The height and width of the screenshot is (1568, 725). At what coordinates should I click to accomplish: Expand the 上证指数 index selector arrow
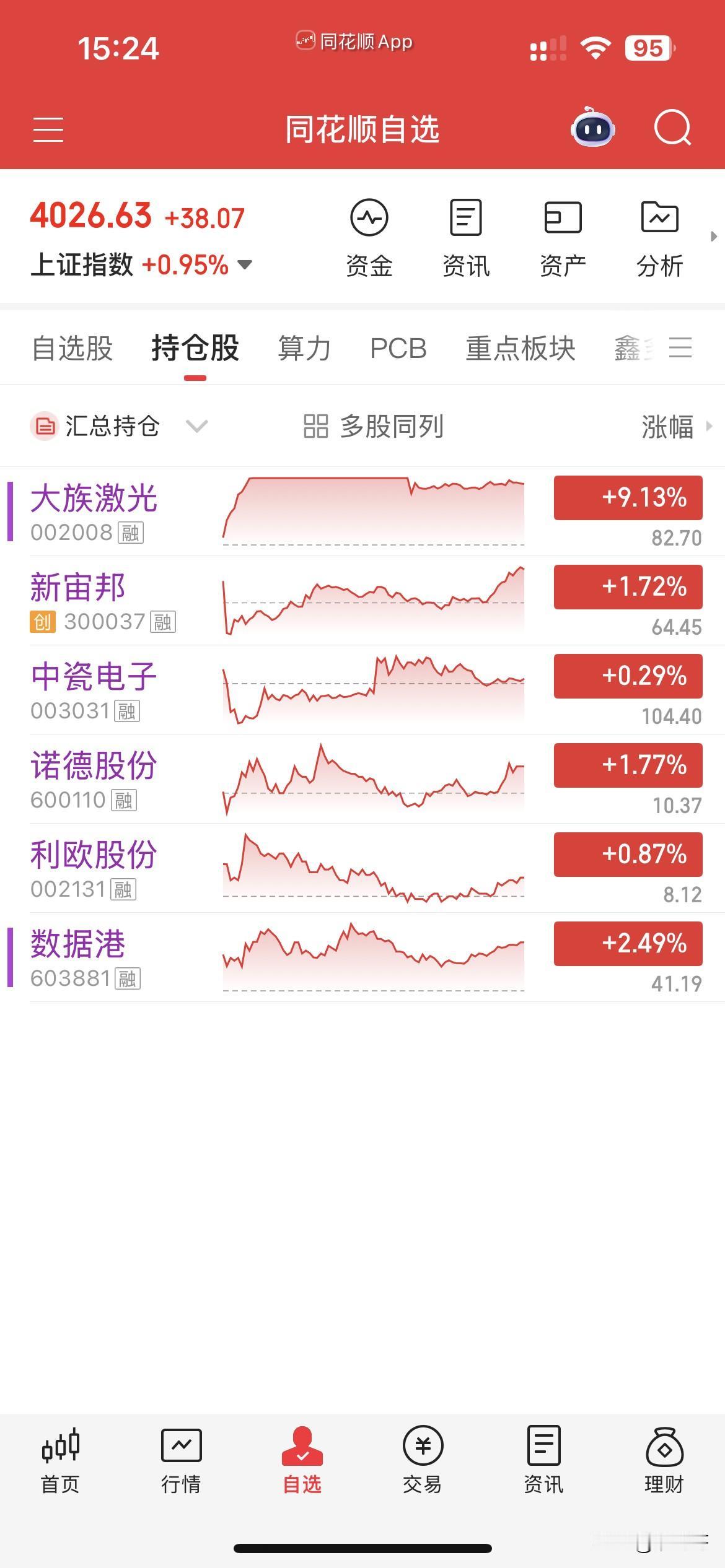point(244,265)
